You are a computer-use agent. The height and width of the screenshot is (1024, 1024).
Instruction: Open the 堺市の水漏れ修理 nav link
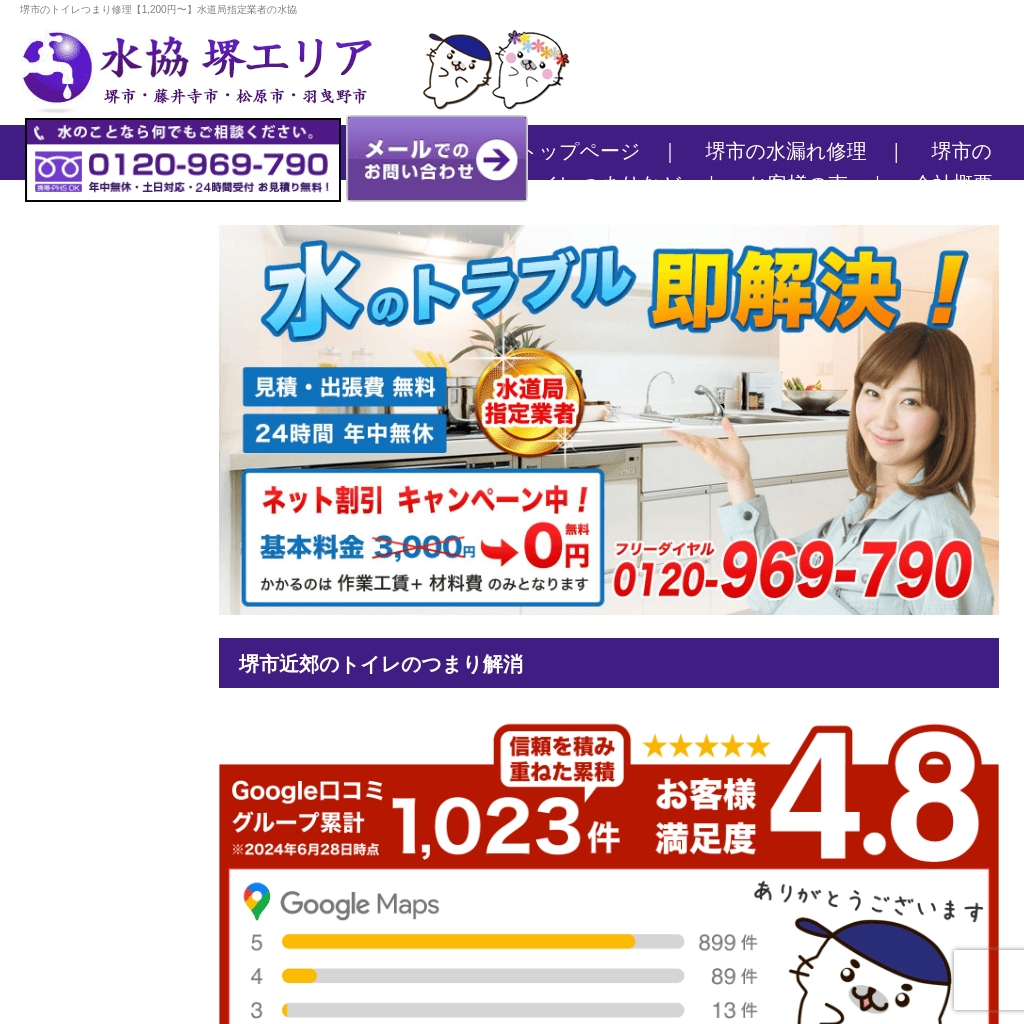click(x=785, y=152)
